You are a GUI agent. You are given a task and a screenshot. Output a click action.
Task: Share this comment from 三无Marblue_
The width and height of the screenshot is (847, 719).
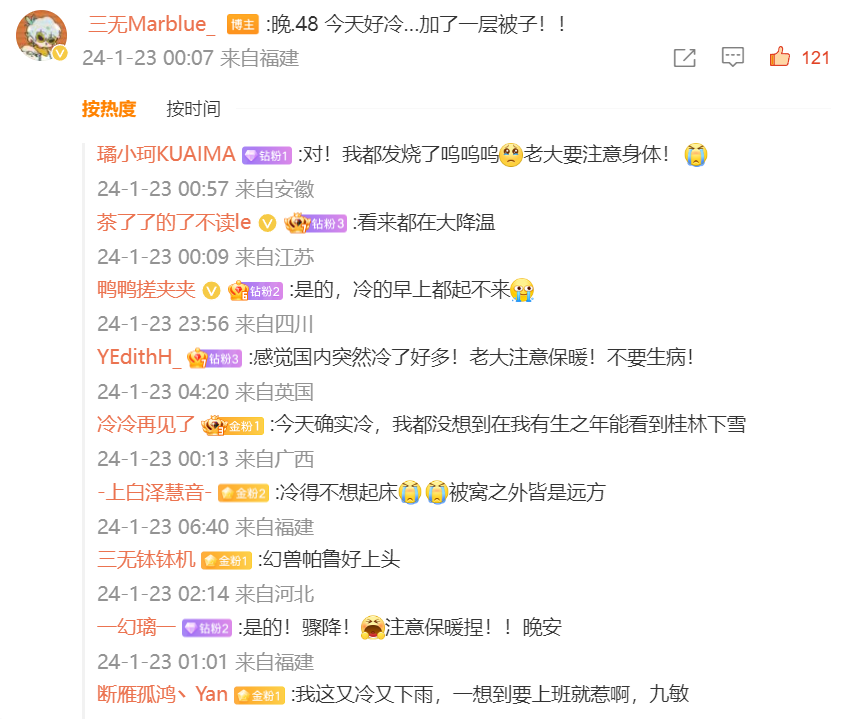click(684, 58)
